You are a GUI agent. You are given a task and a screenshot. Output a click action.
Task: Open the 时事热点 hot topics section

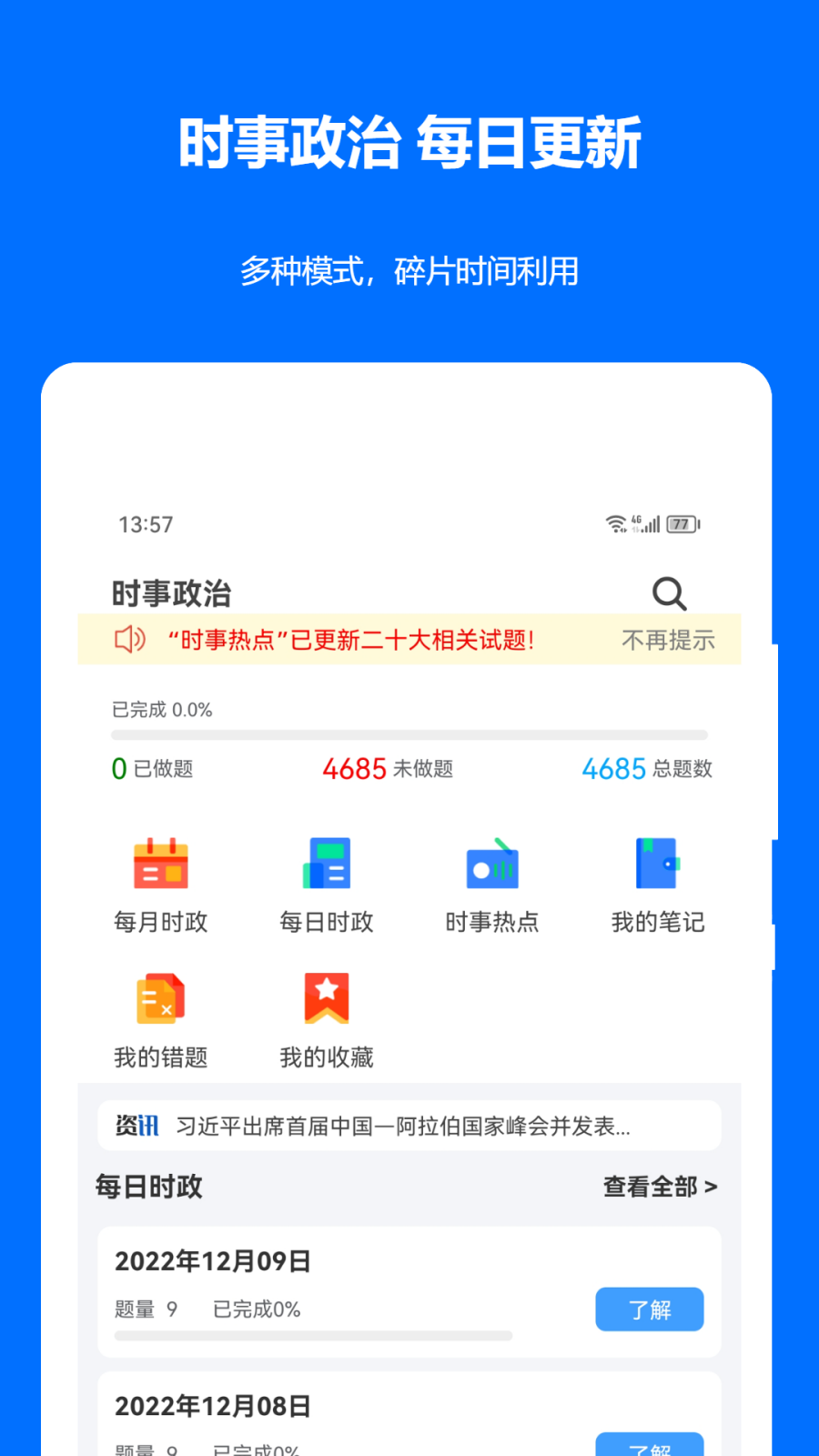coord(491,883)
